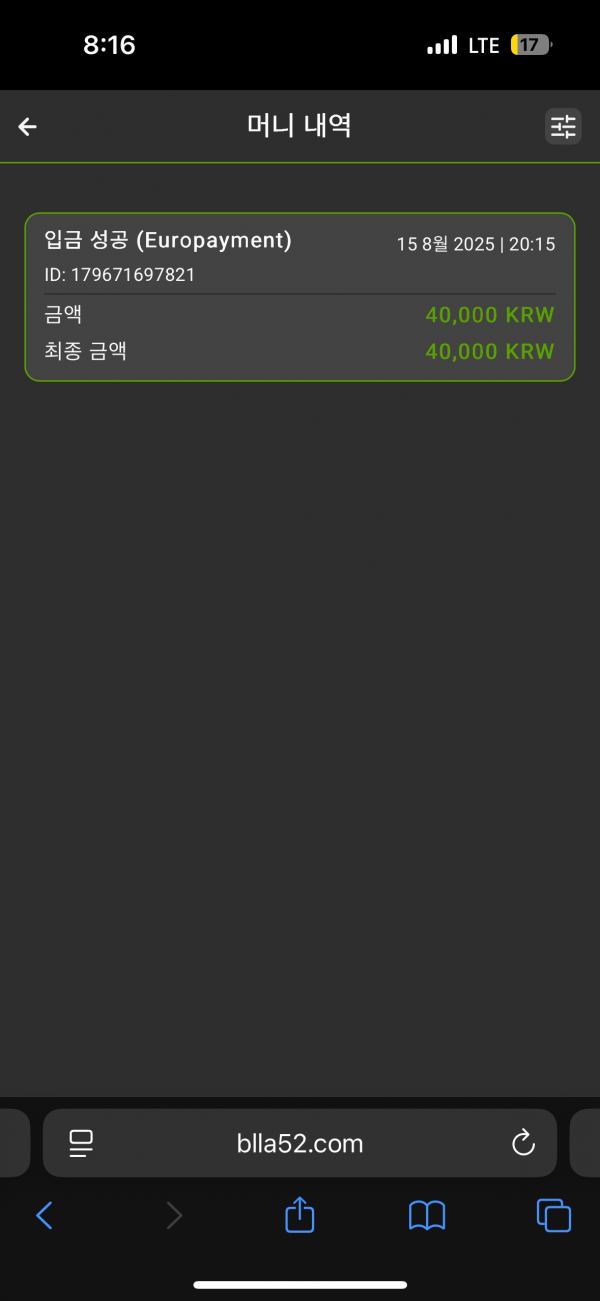Open the 입금 성공 Europayment transaction card
This screenshot has width=600, height=1301.
(x=299, y=297)
